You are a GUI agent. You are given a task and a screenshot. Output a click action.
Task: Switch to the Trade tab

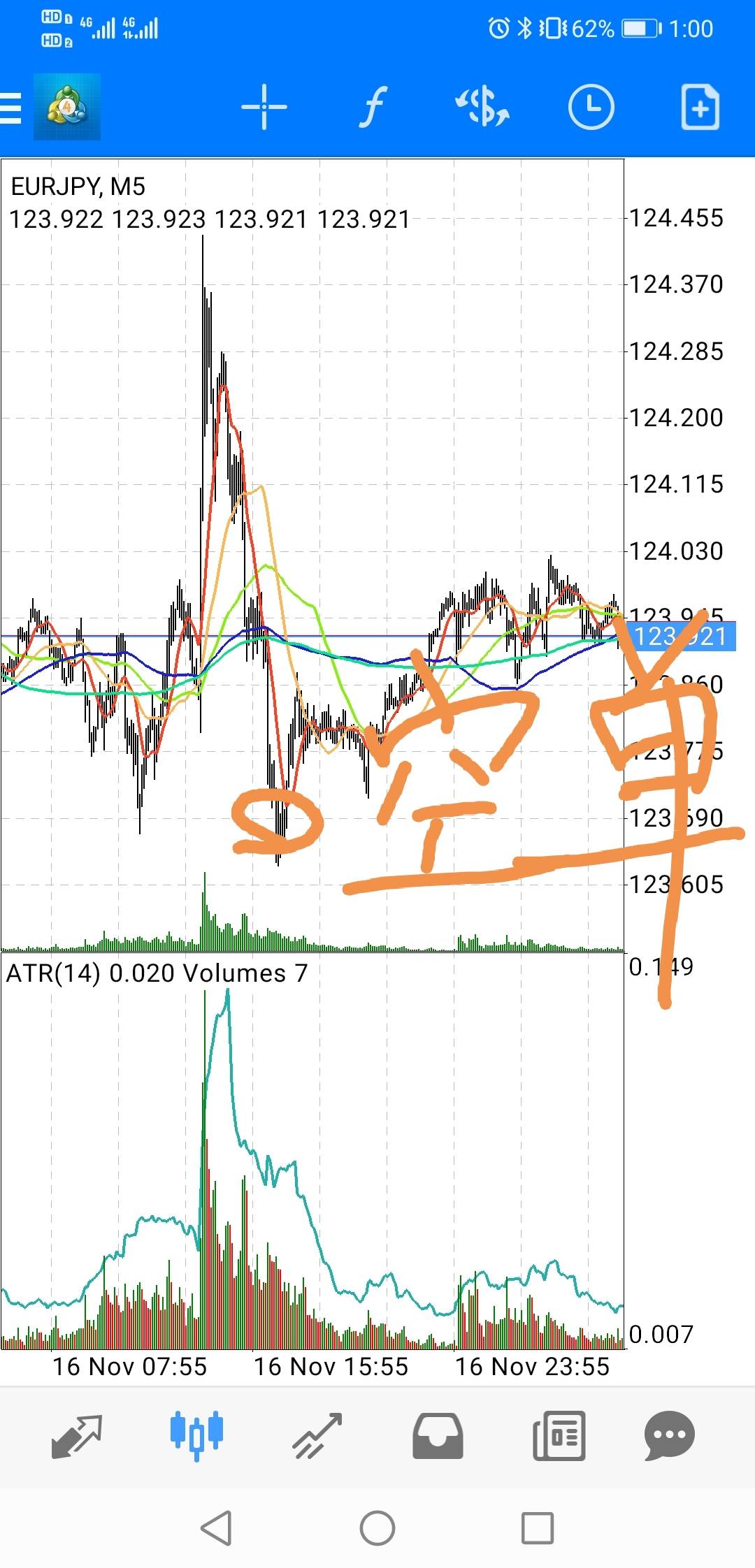pyautogui.click(x=317, y=1436)
